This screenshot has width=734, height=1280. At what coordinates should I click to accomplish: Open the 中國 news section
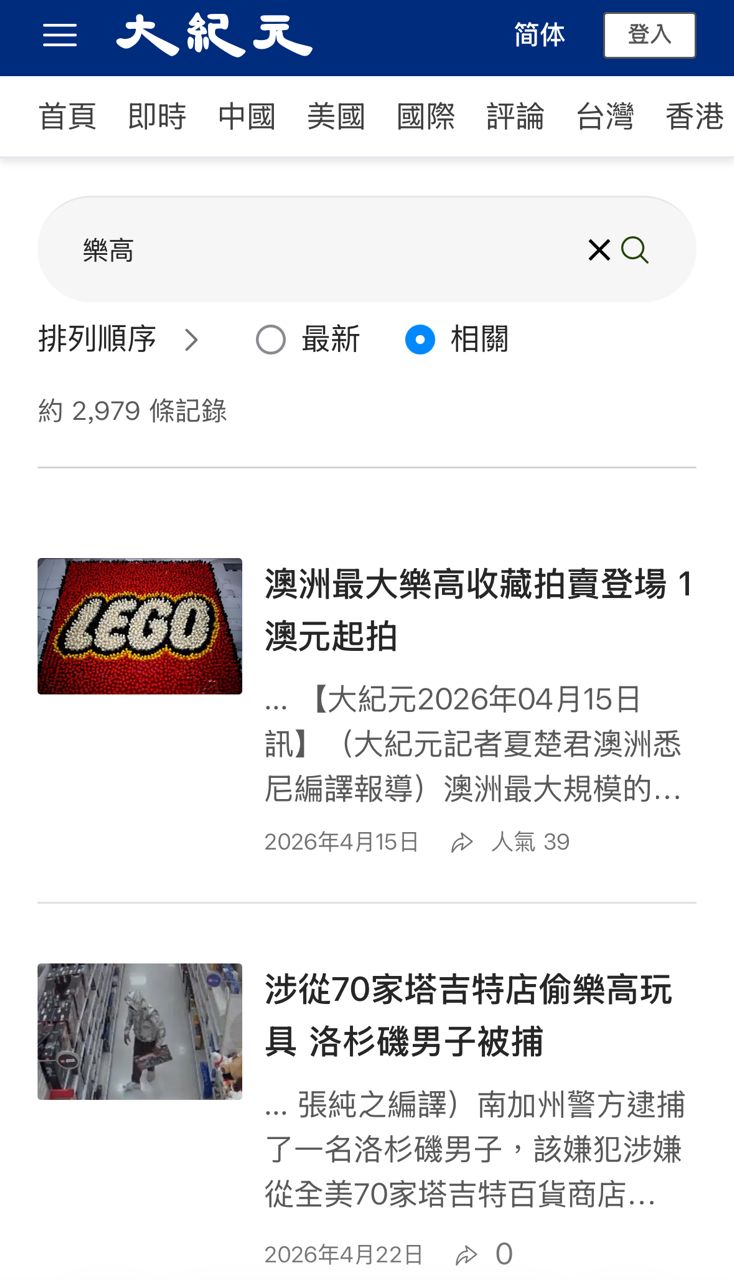pyautogui.click(x=246, y=117)
